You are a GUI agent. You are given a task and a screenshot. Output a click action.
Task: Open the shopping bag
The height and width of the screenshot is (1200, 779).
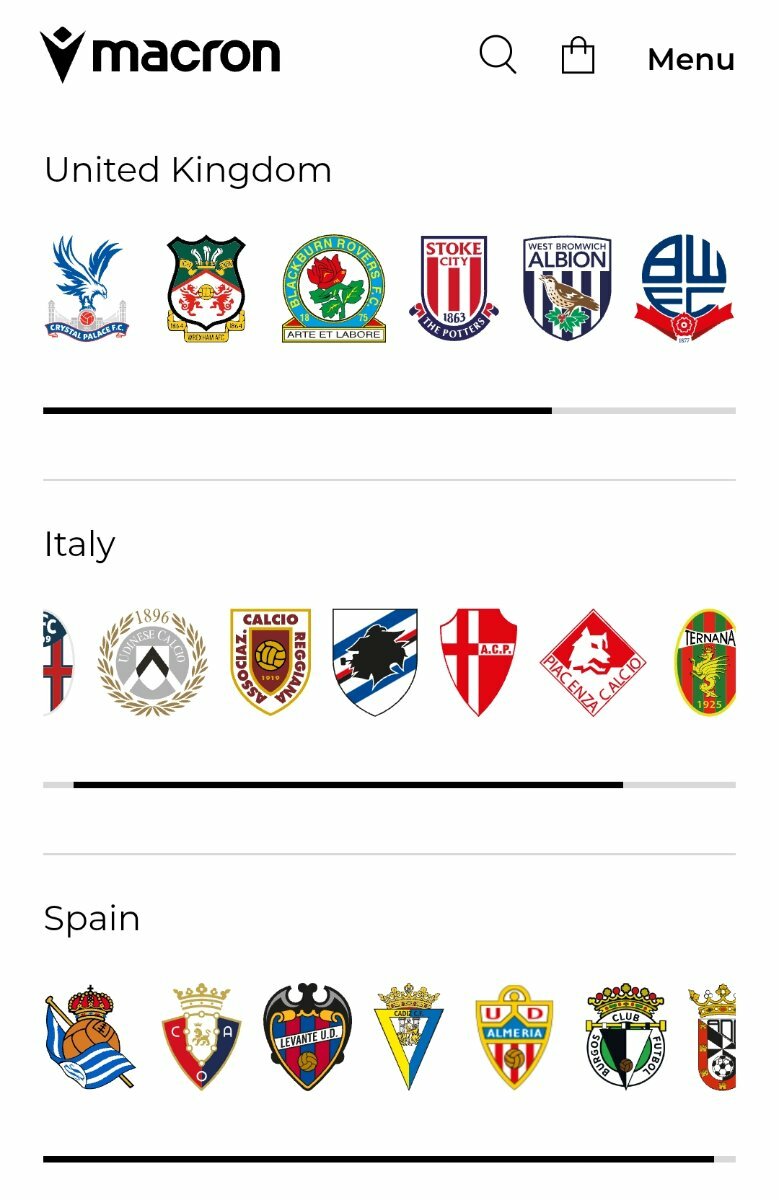578,56
